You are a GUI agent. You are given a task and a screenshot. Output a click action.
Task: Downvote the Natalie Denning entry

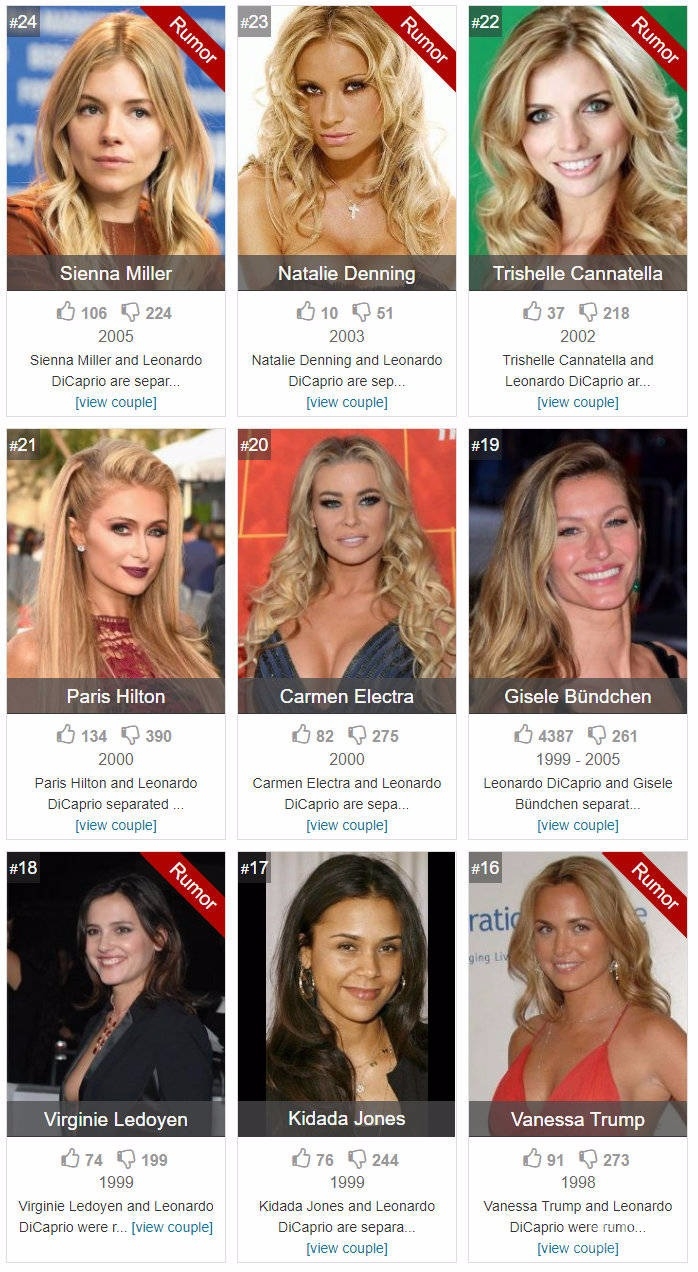click(x=361, y=312)
